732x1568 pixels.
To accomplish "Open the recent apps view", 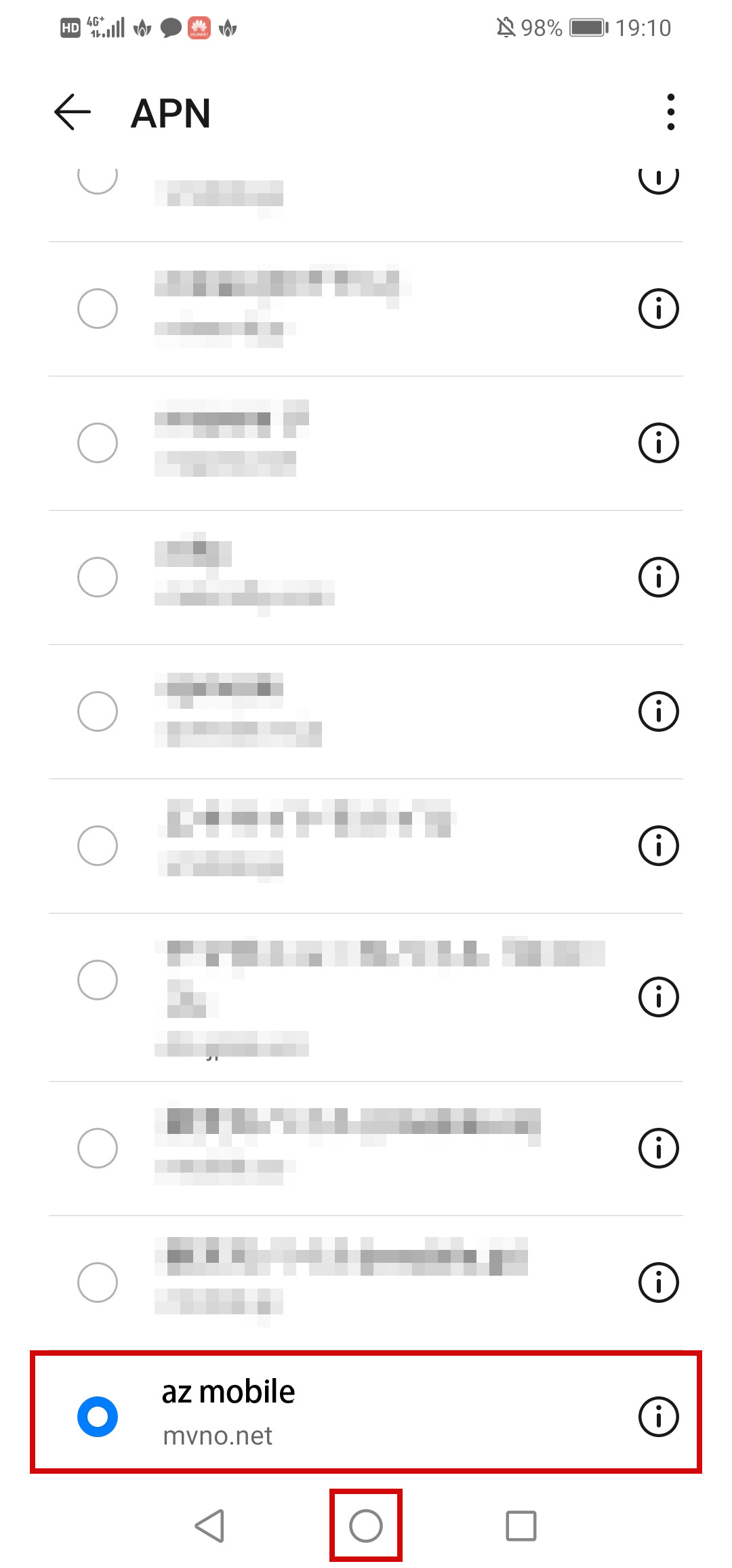I will pyautogui.click(x=521, y=1526).
